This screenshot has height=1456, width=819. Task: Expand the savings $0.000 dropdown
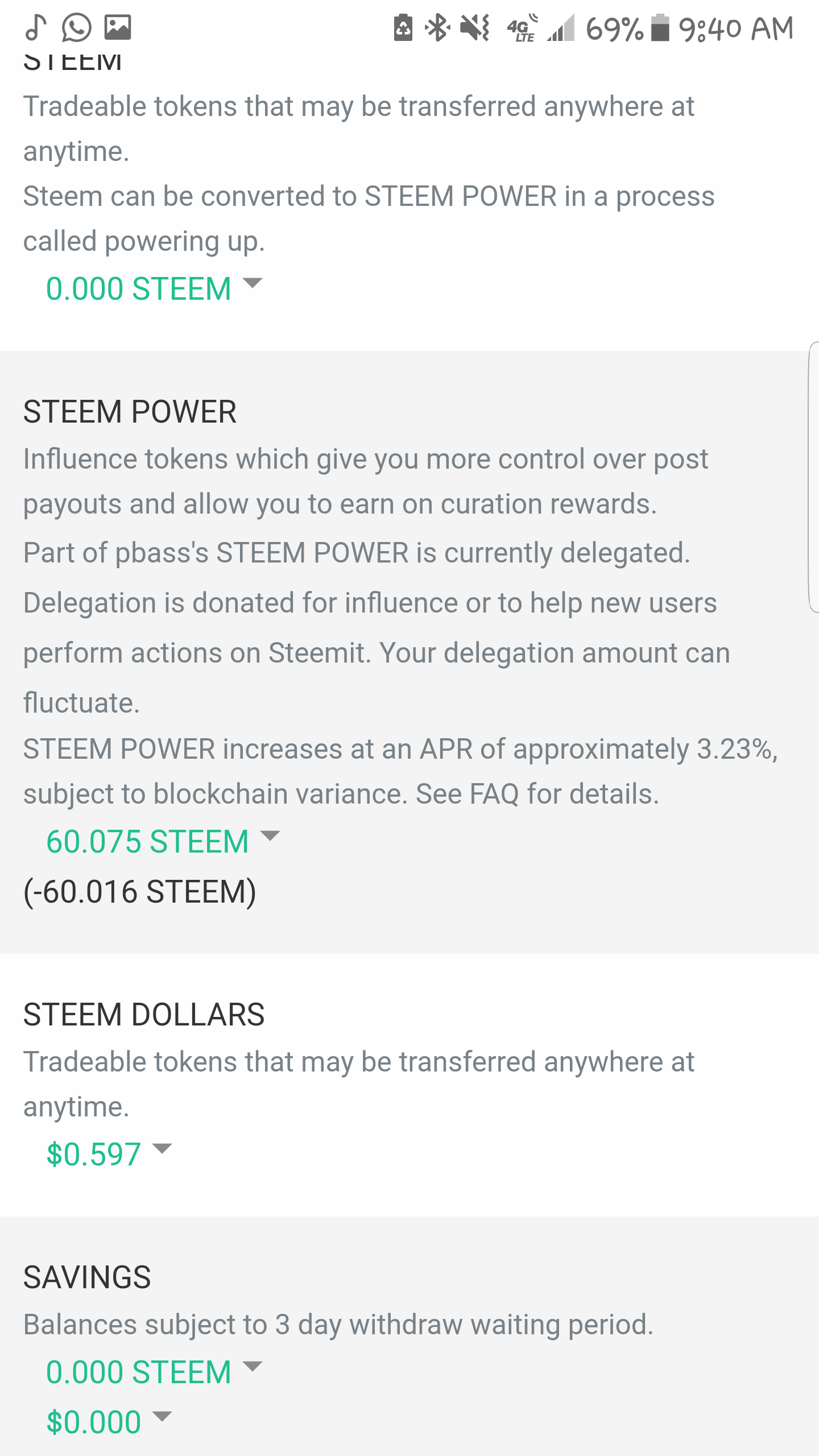coord(108,1421)
